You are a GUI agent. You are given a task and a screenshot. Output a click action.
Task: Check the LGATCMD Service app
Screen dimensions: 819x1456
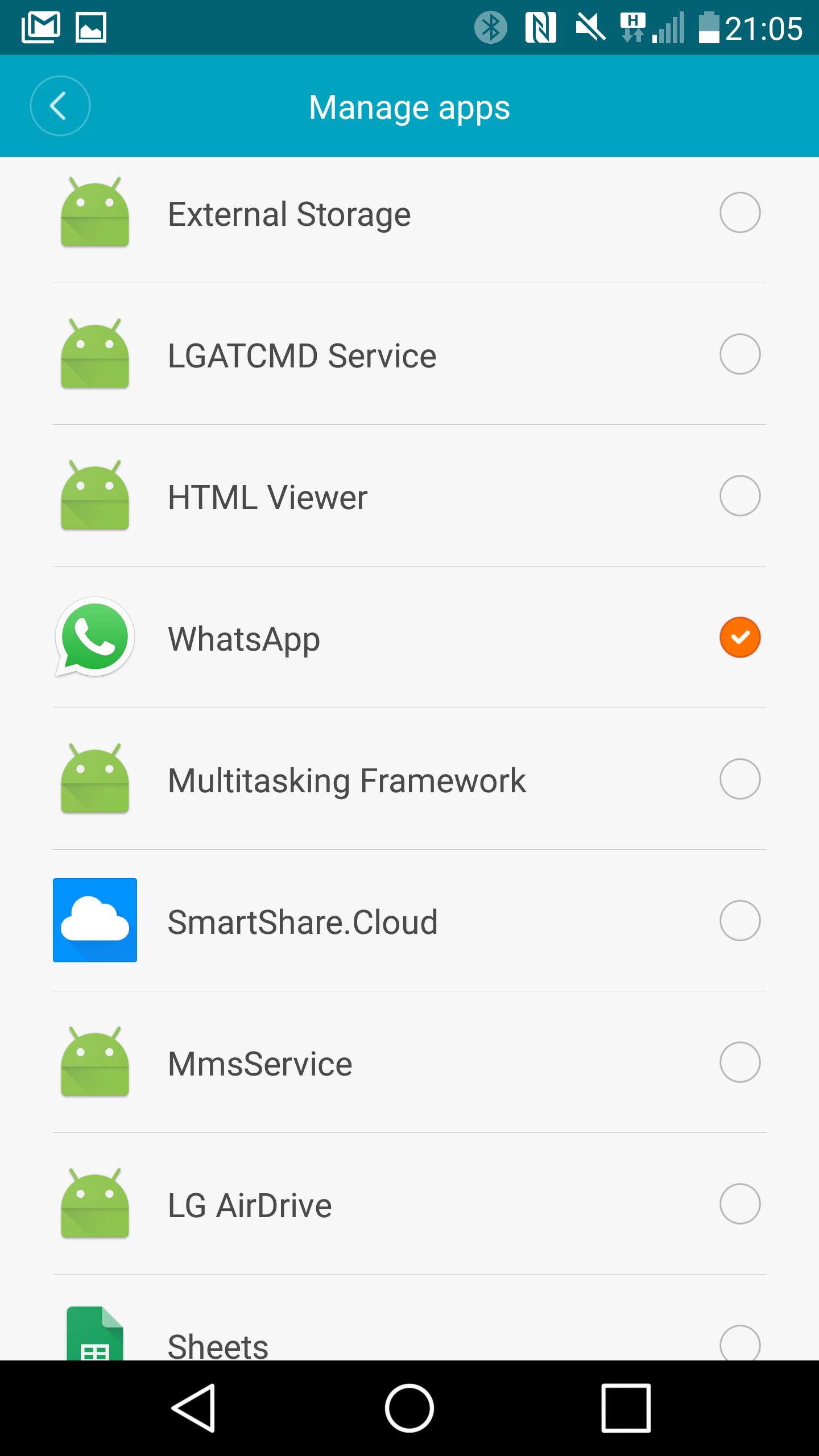[x=739, y=354]
